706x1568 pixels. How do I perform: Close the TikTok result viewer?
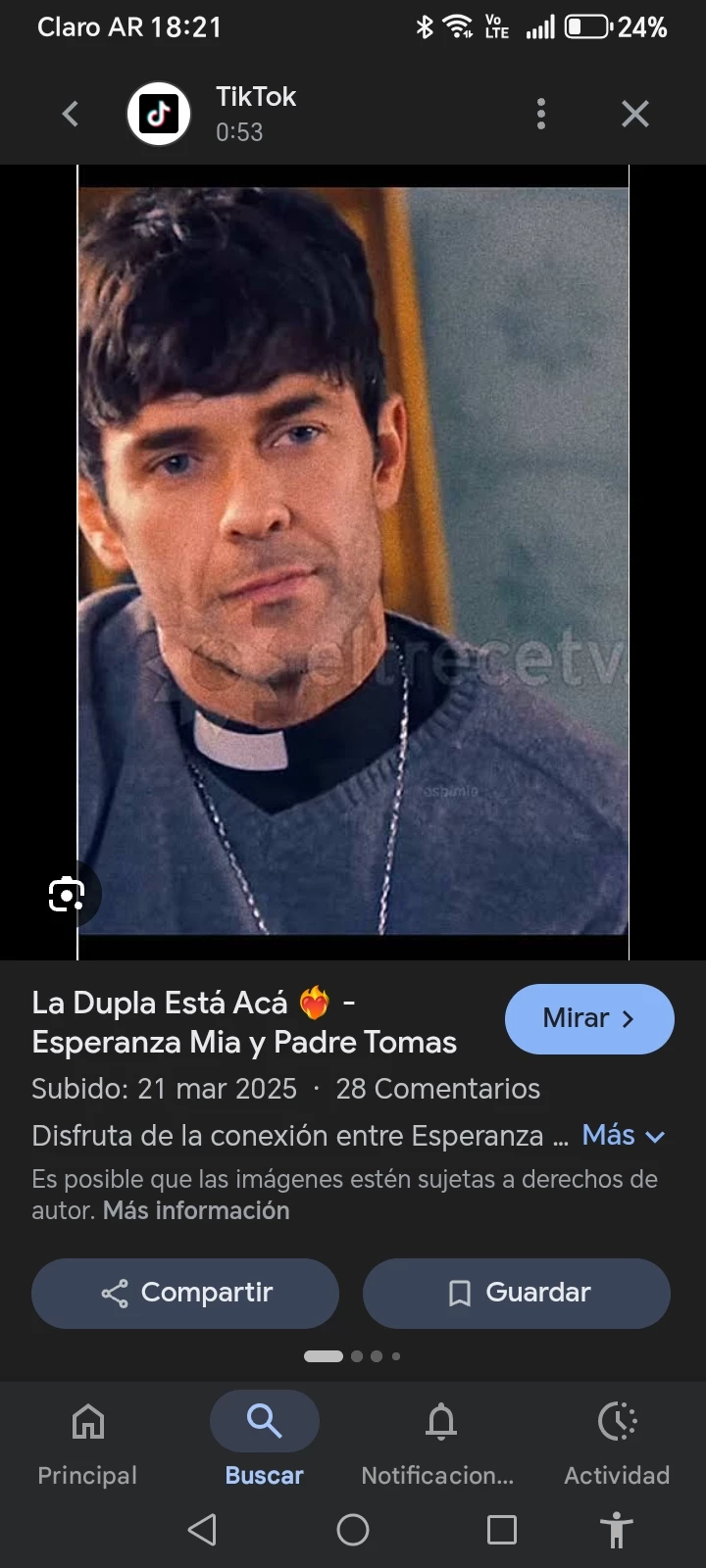pyautogui.click(x=635, y=115)
